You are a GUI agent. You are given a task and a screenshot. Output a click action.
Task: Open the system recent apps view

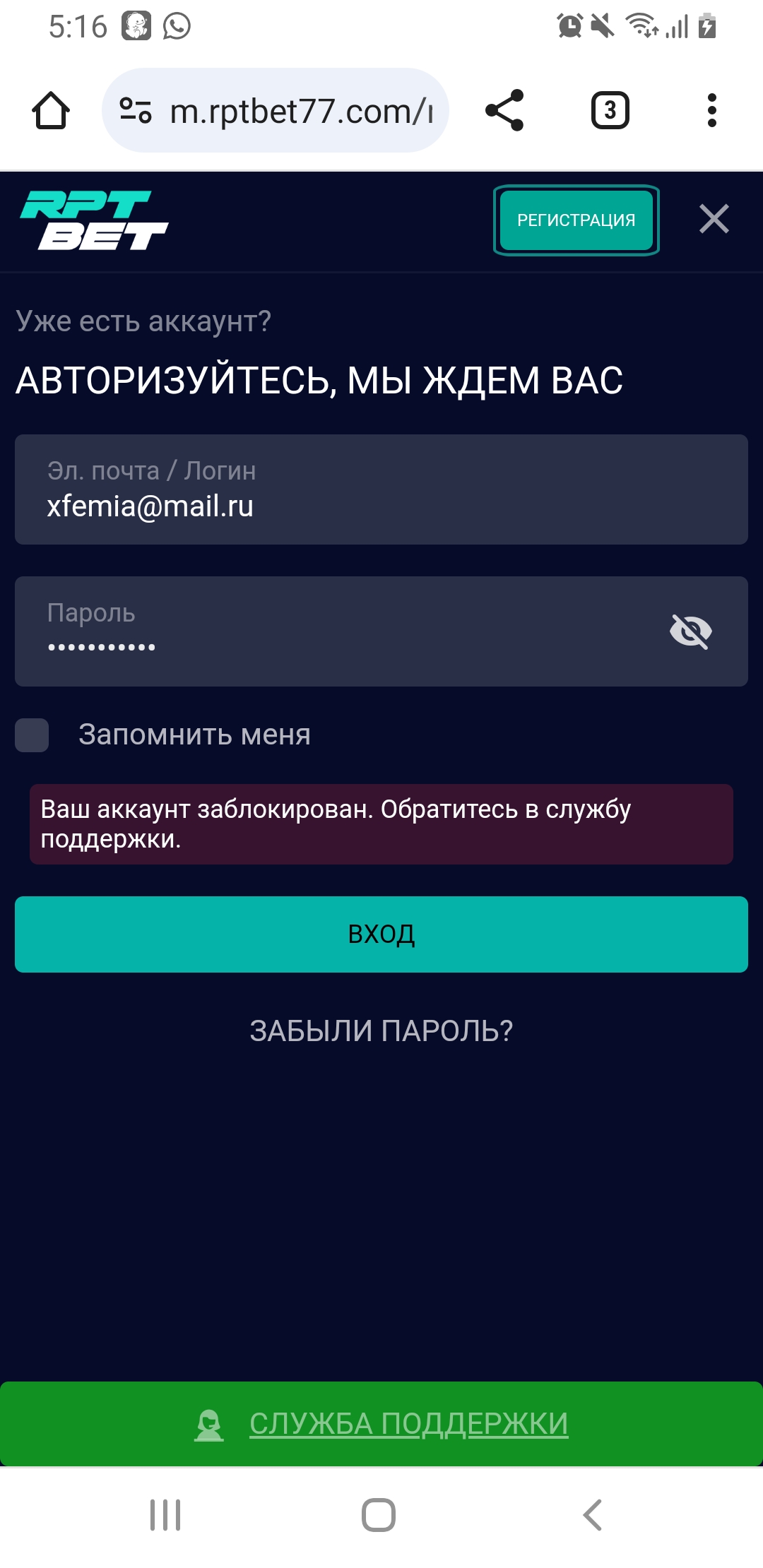pyautogui.click(x=165, y=1515)
